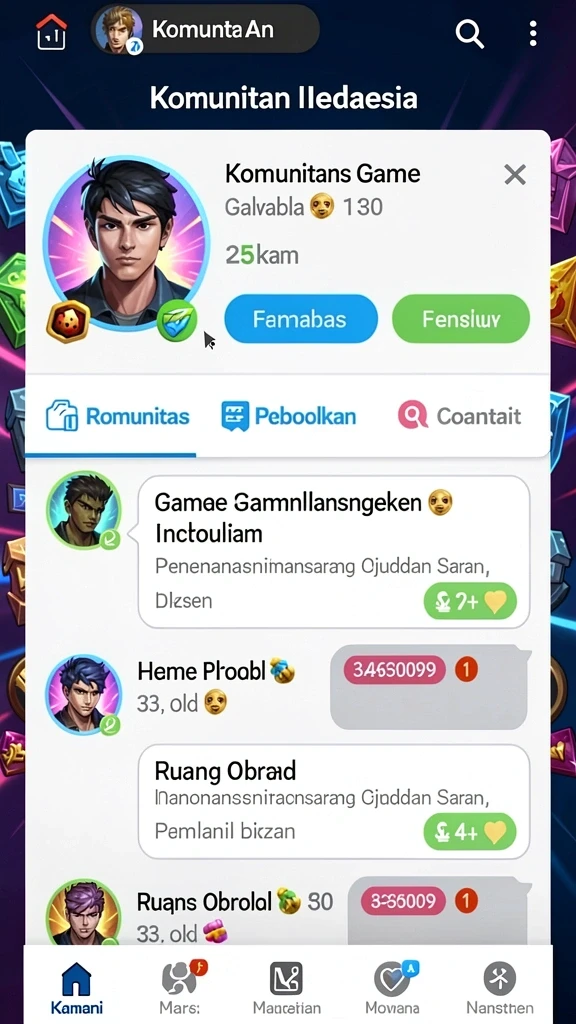The height and width of the screenshot is (1024, 576).
Task: Open the Movana bottom tab
Action: 392,988
